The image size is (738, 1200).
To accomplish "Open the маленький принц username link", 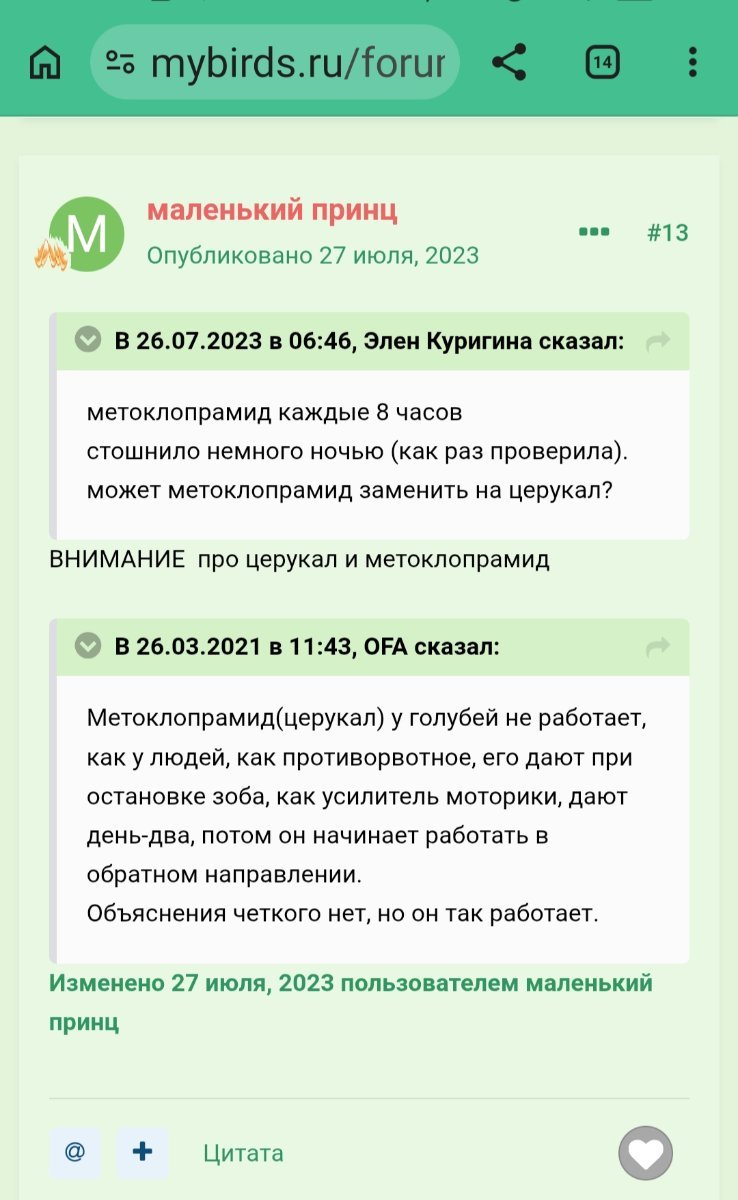I will click(x=272, y=211).
